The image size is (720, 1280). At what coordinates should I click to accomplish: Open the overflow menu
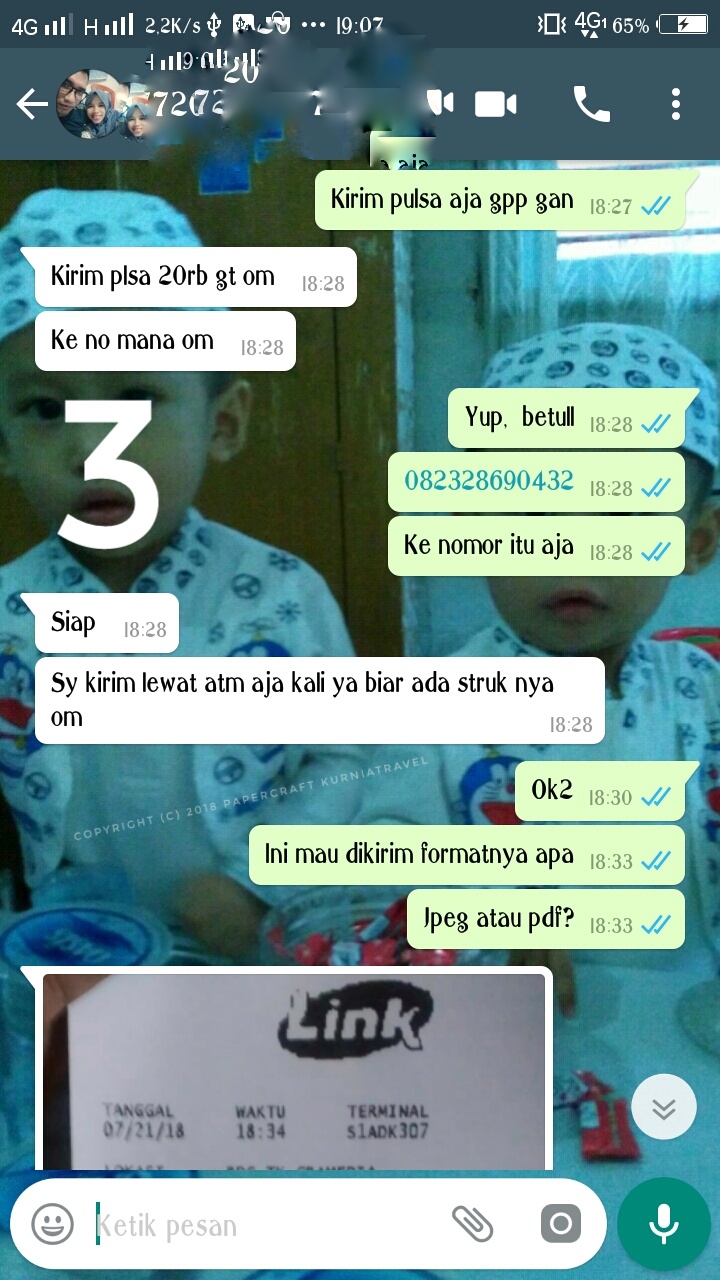click(676, 104)
